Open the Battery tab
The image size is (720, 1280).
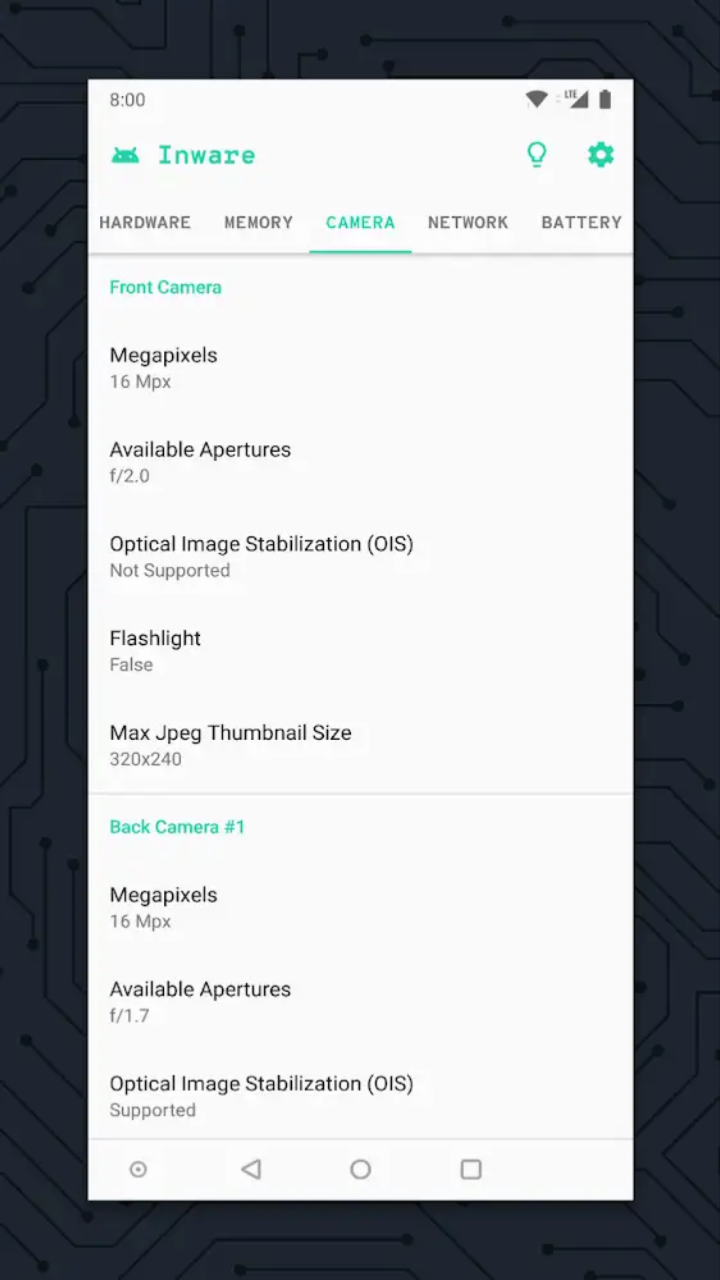(x=581, y=222)
